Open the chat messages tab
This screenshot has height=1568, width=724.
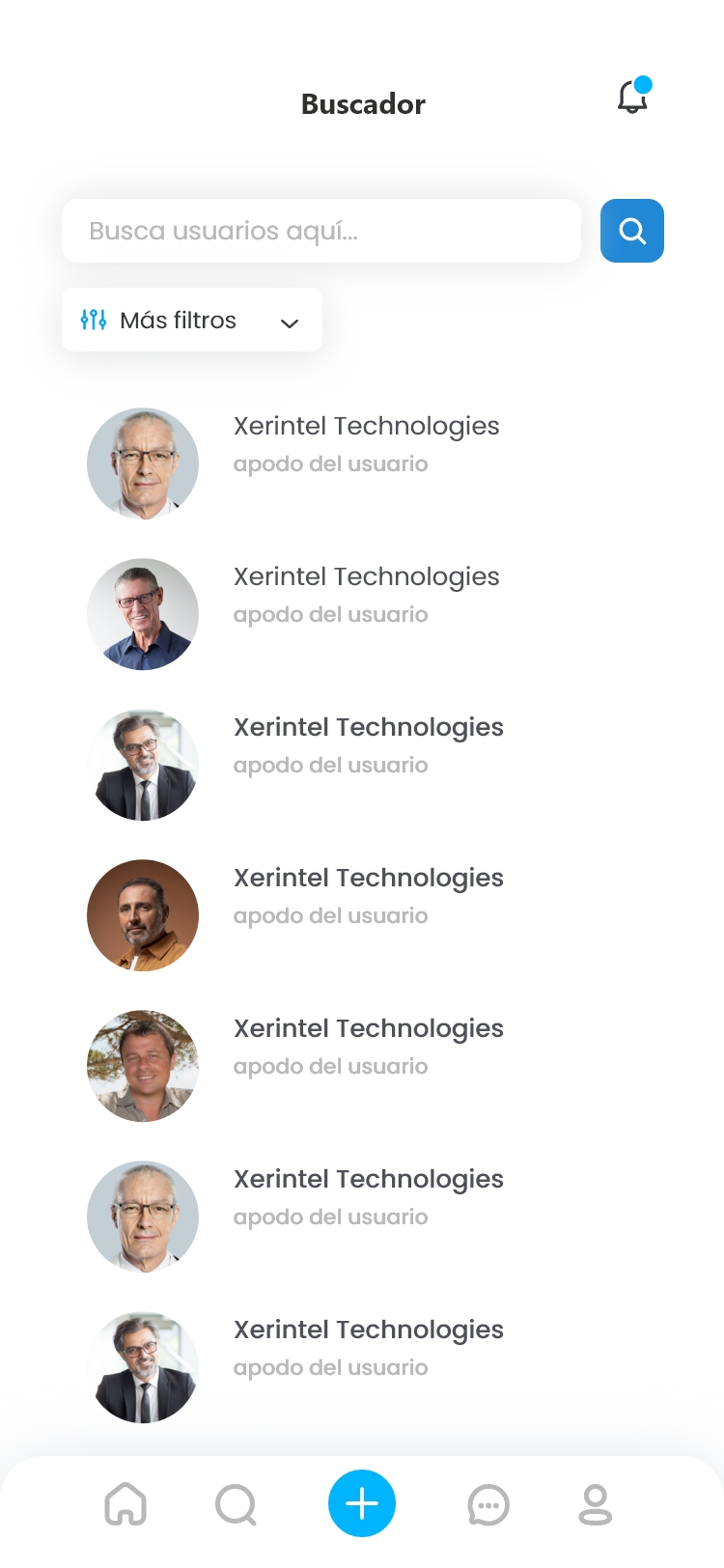(x=488, y=1504)
